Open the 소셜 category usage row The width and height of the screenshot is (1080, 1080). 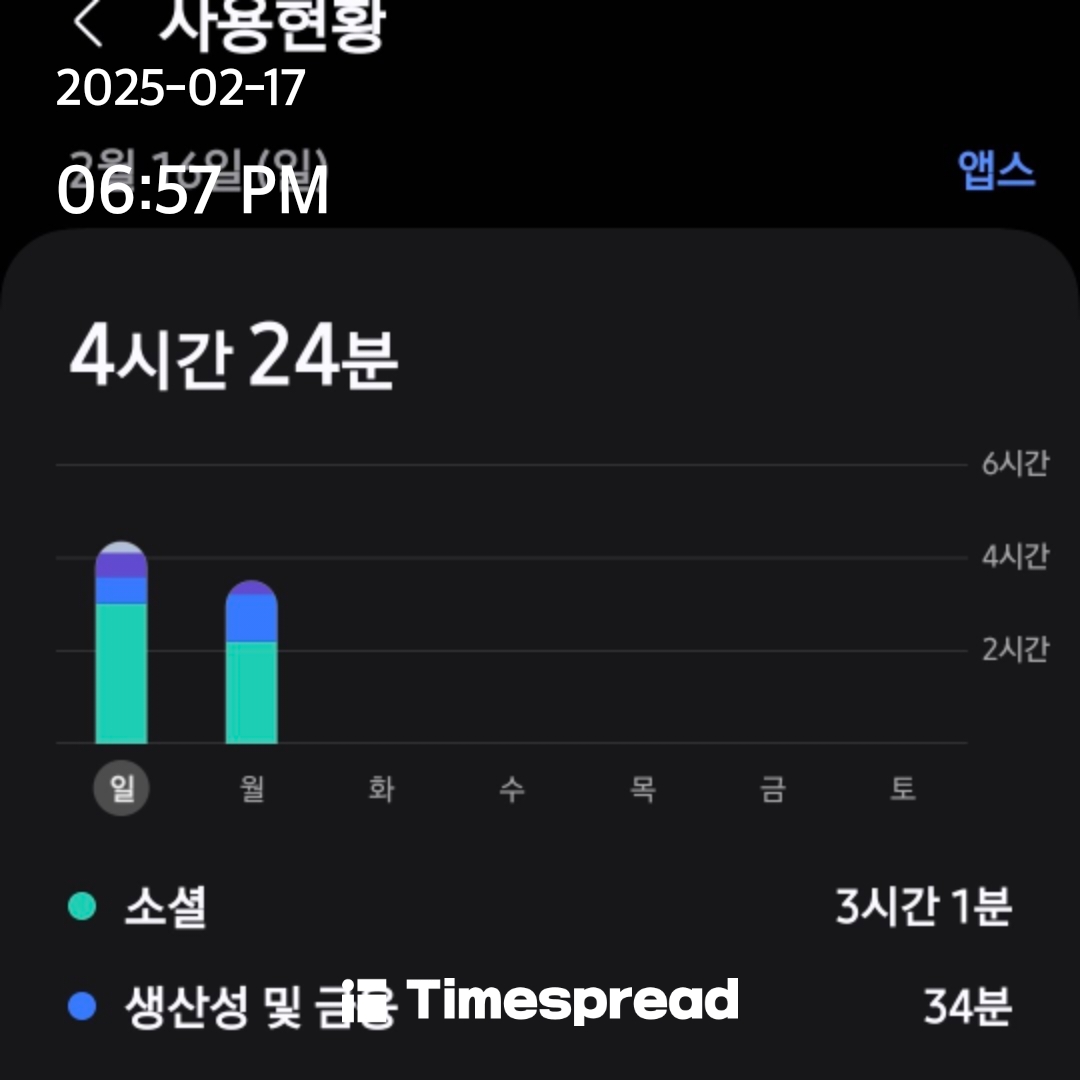point(540,908)
